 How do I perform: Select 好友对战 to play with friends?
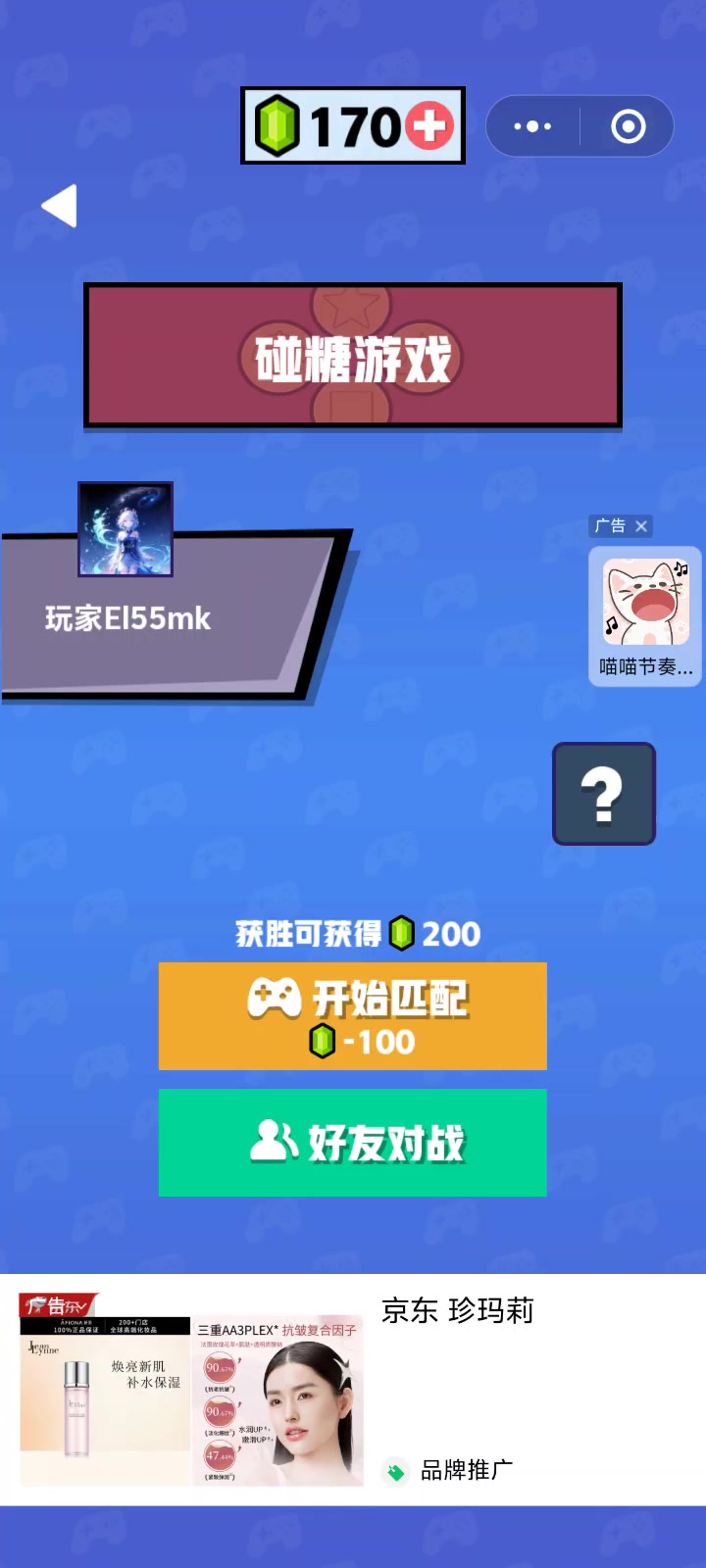[353, 1143]
